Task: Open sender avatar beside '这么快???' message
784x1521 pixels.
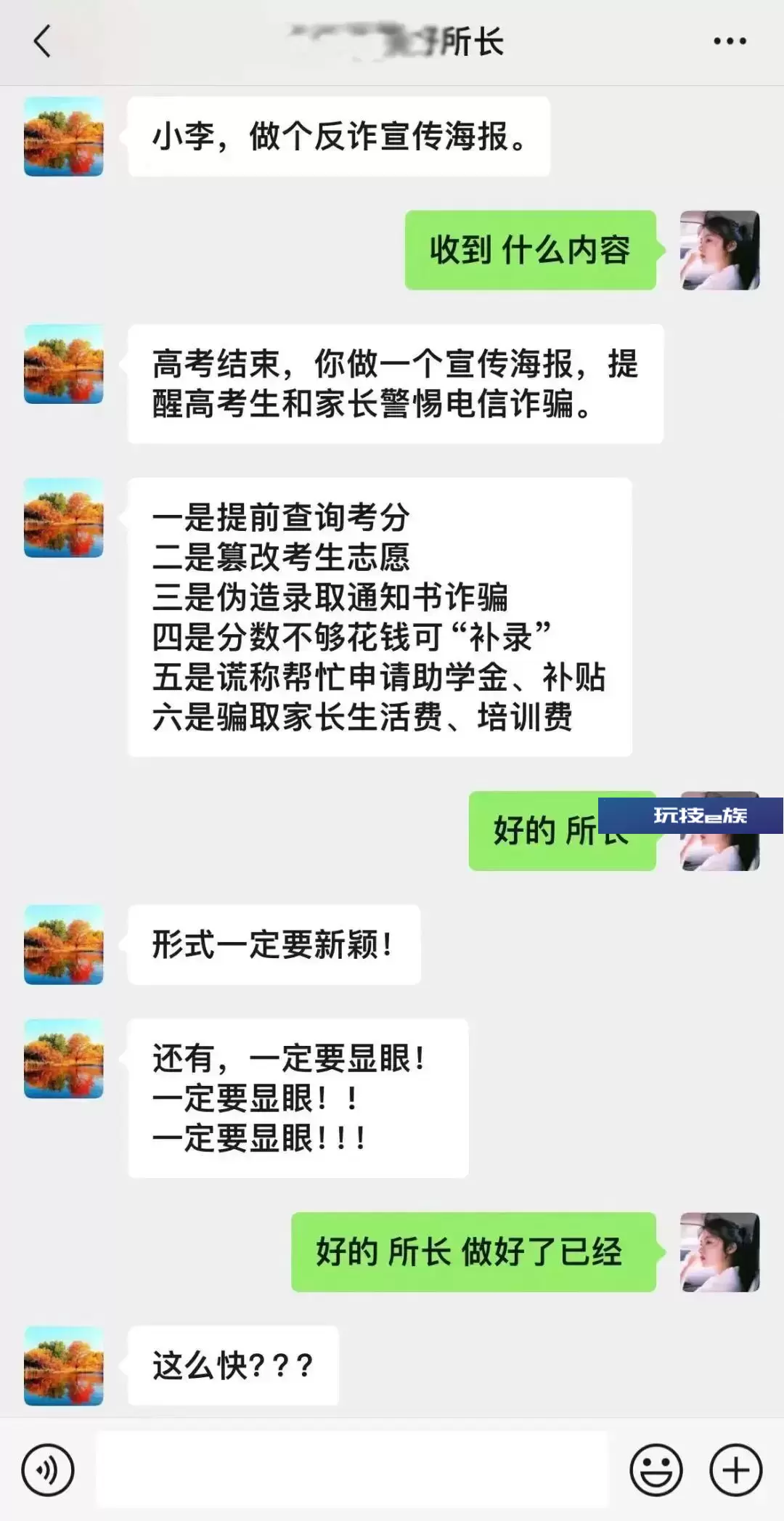Action: pyautogui.click(x=64, y=1366)
